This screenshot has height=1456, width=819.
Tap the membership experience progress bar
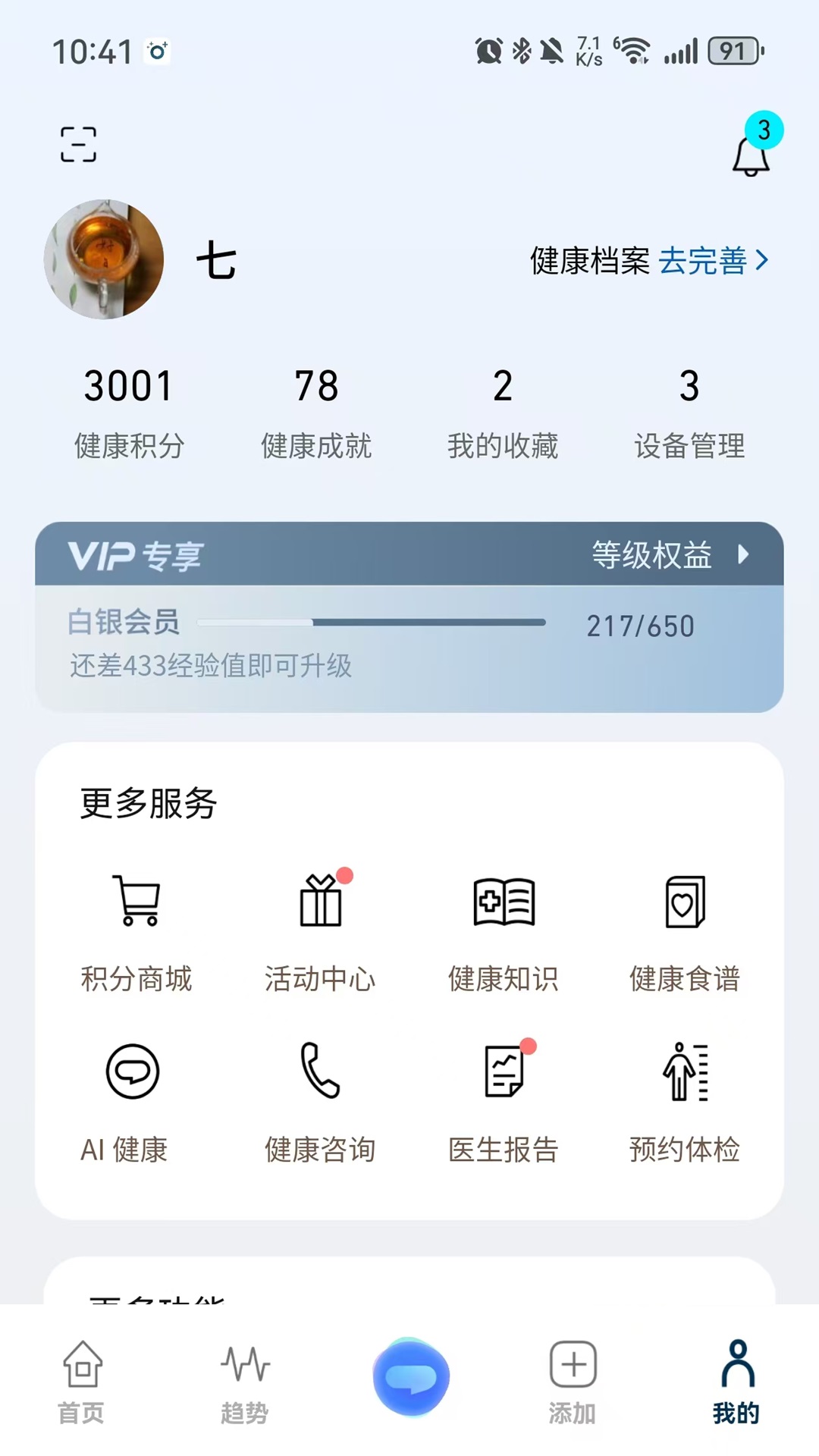[x=372, y=623]
